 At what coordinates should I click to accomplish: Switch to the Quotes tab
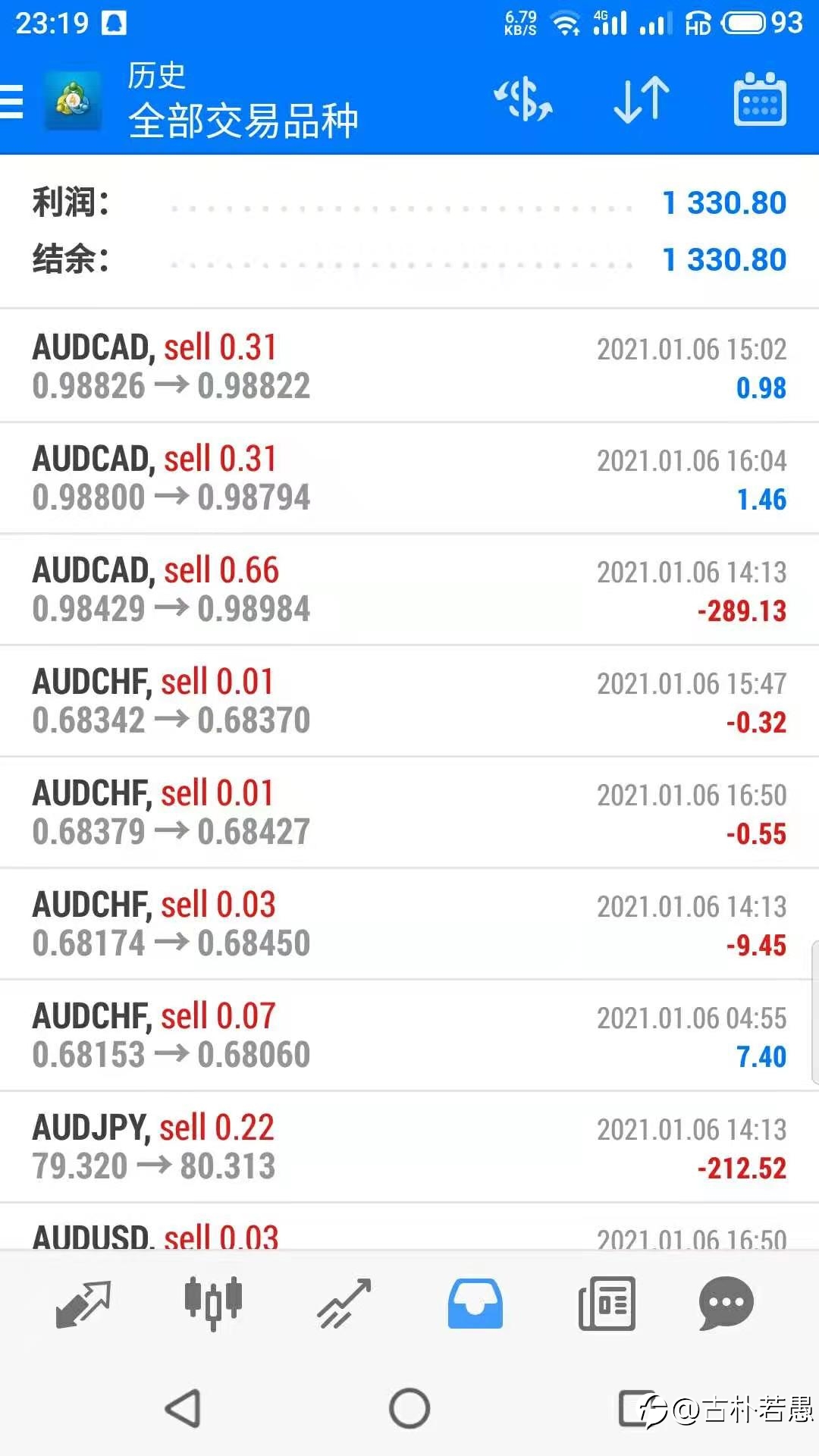[x=83, y=1304]
